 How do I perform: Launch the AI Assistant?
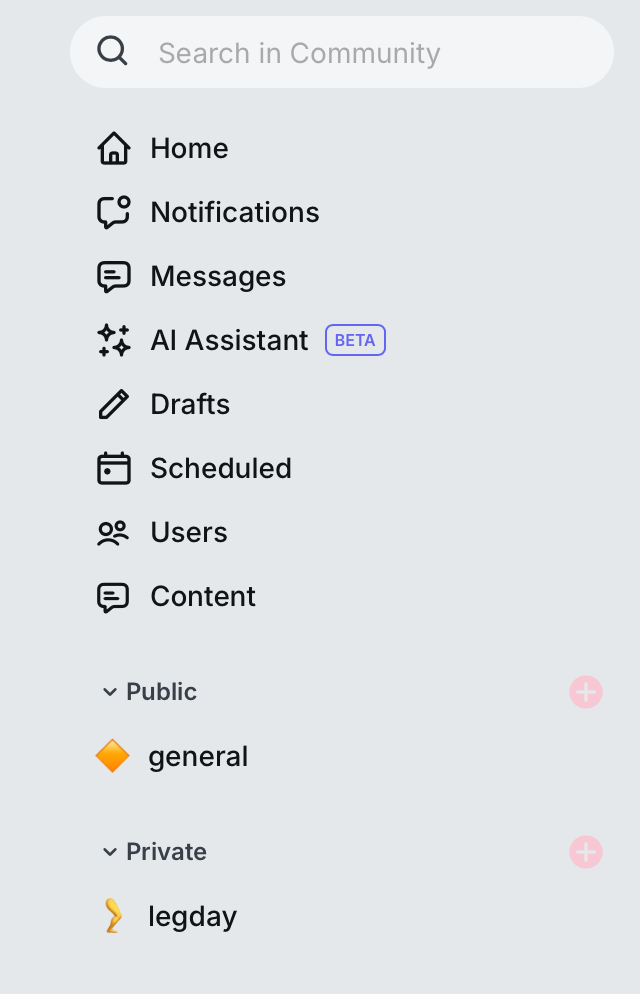(229, 340)
